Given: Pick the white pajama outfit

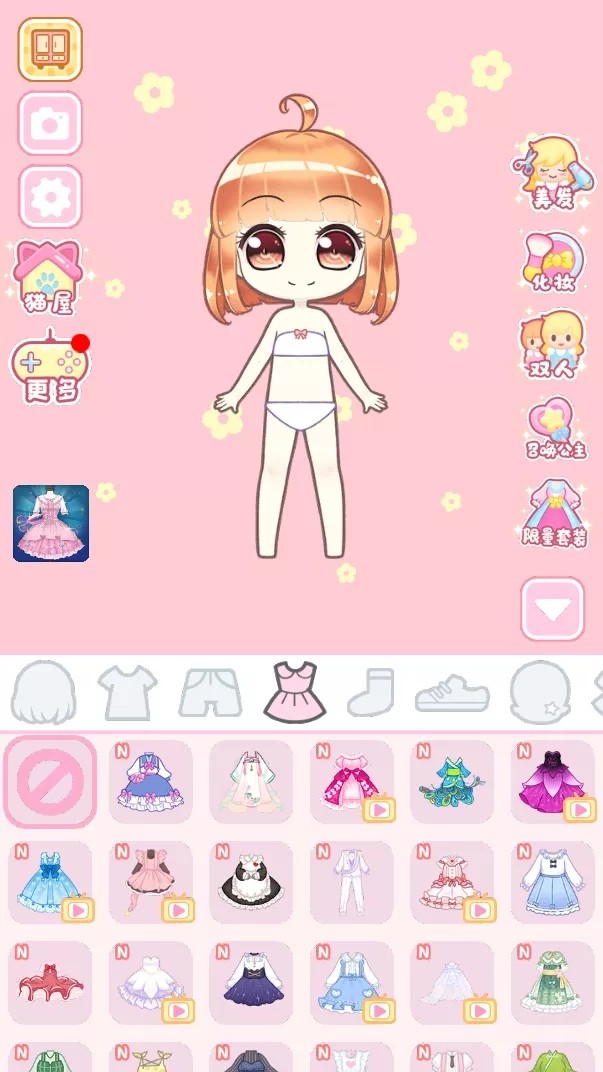Looking at the screenshot, I should 351,881.
